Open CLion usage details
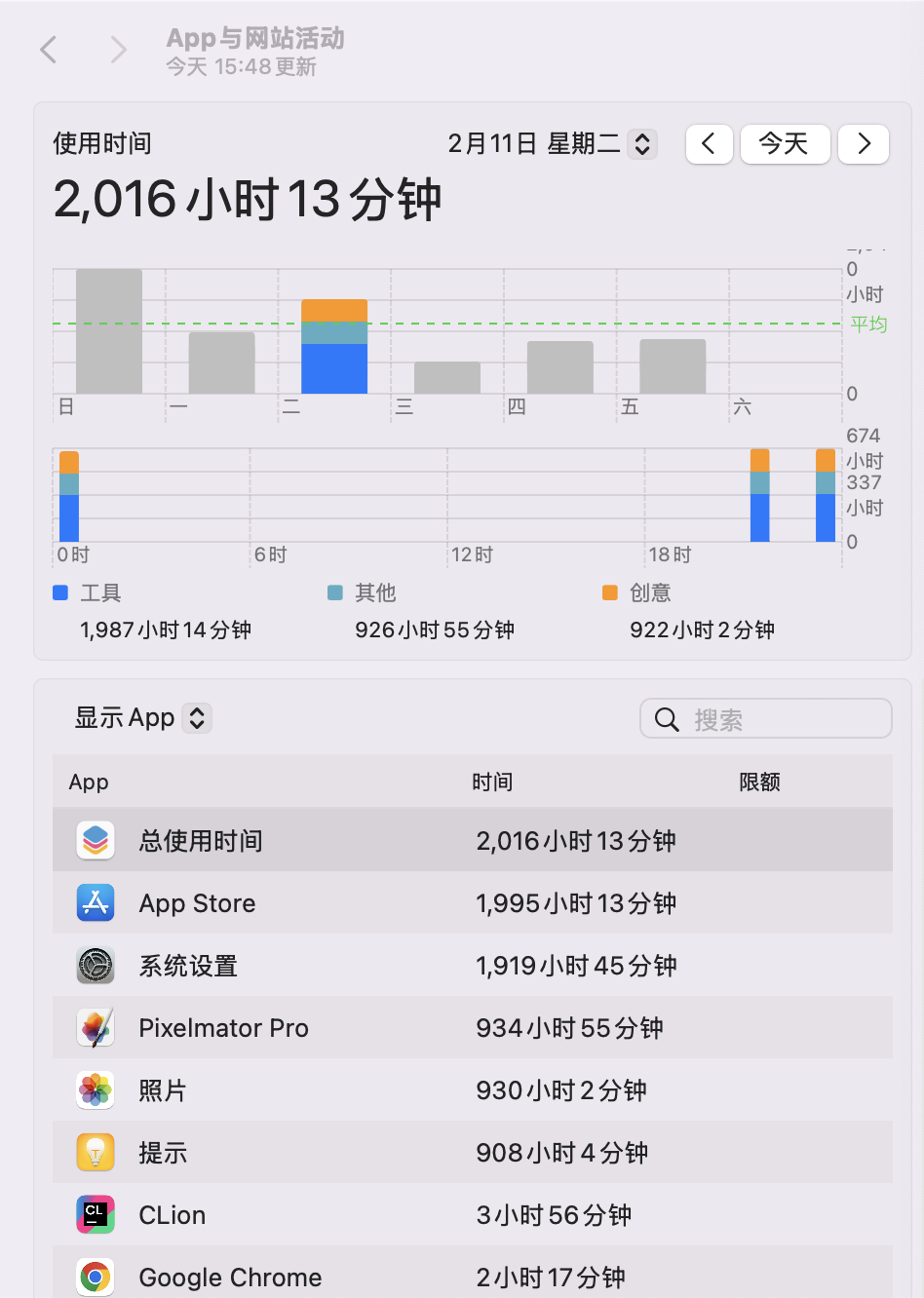Viewport: 924px width, 1298px height. (472, 1214)
